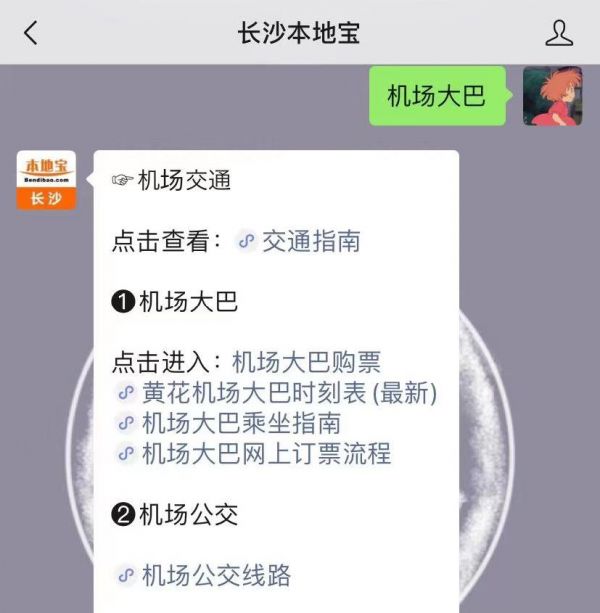This screenshot has height=613, width=600.
Task: View the 机场大巴乘坐指南 link
Action: [x=241, y=423]
